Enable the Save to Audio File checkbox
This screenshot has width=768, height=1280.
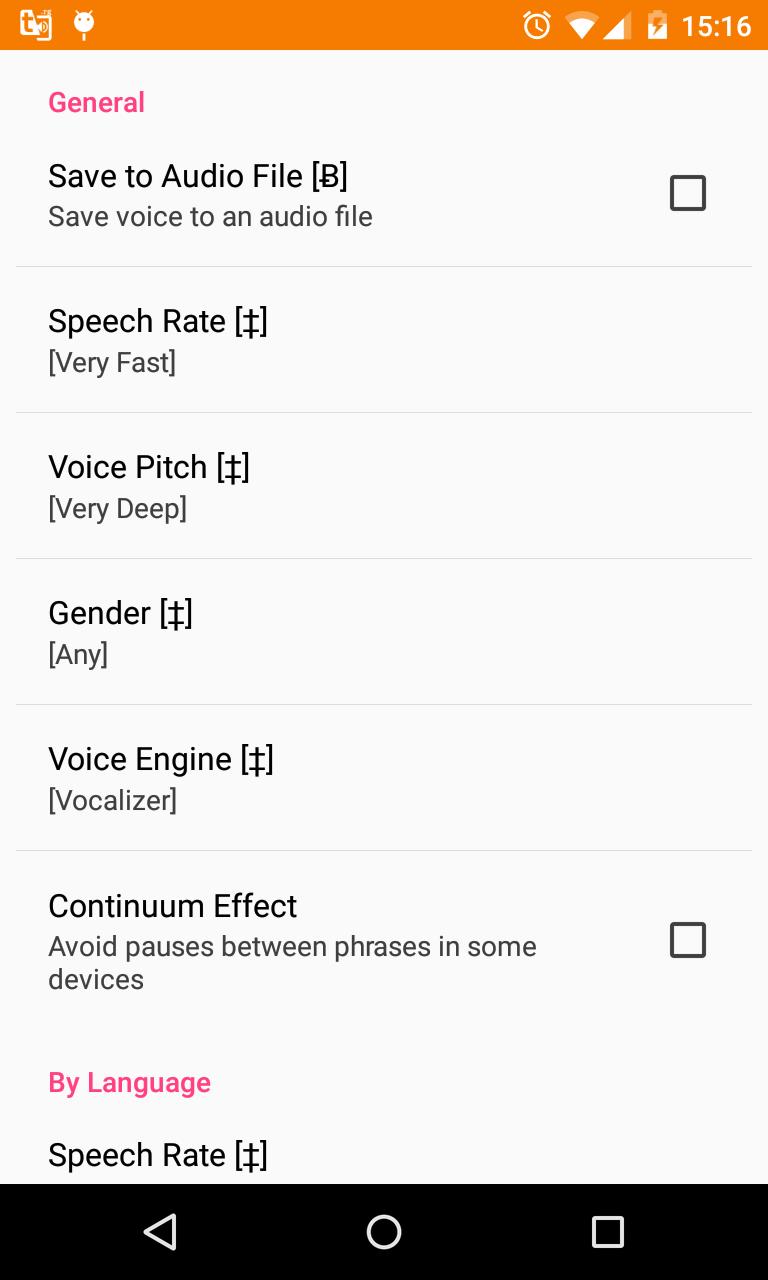point(687,193)
